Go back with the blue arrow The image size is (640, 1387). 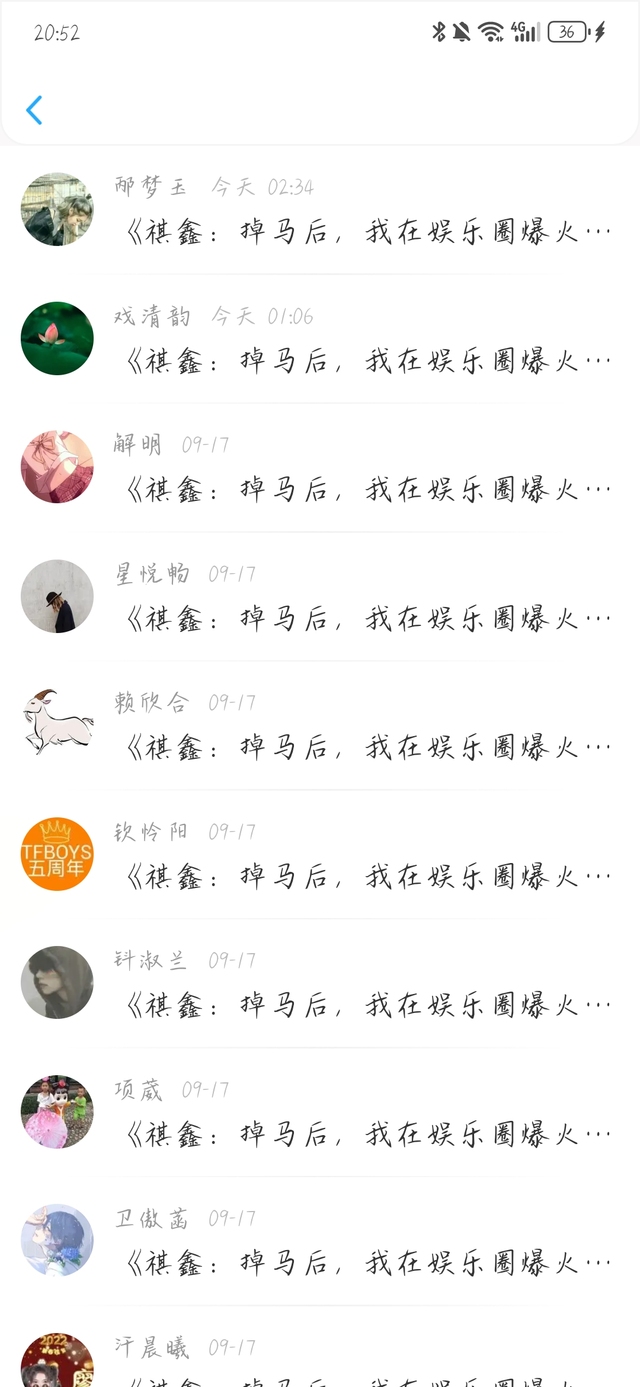[34, 110]
